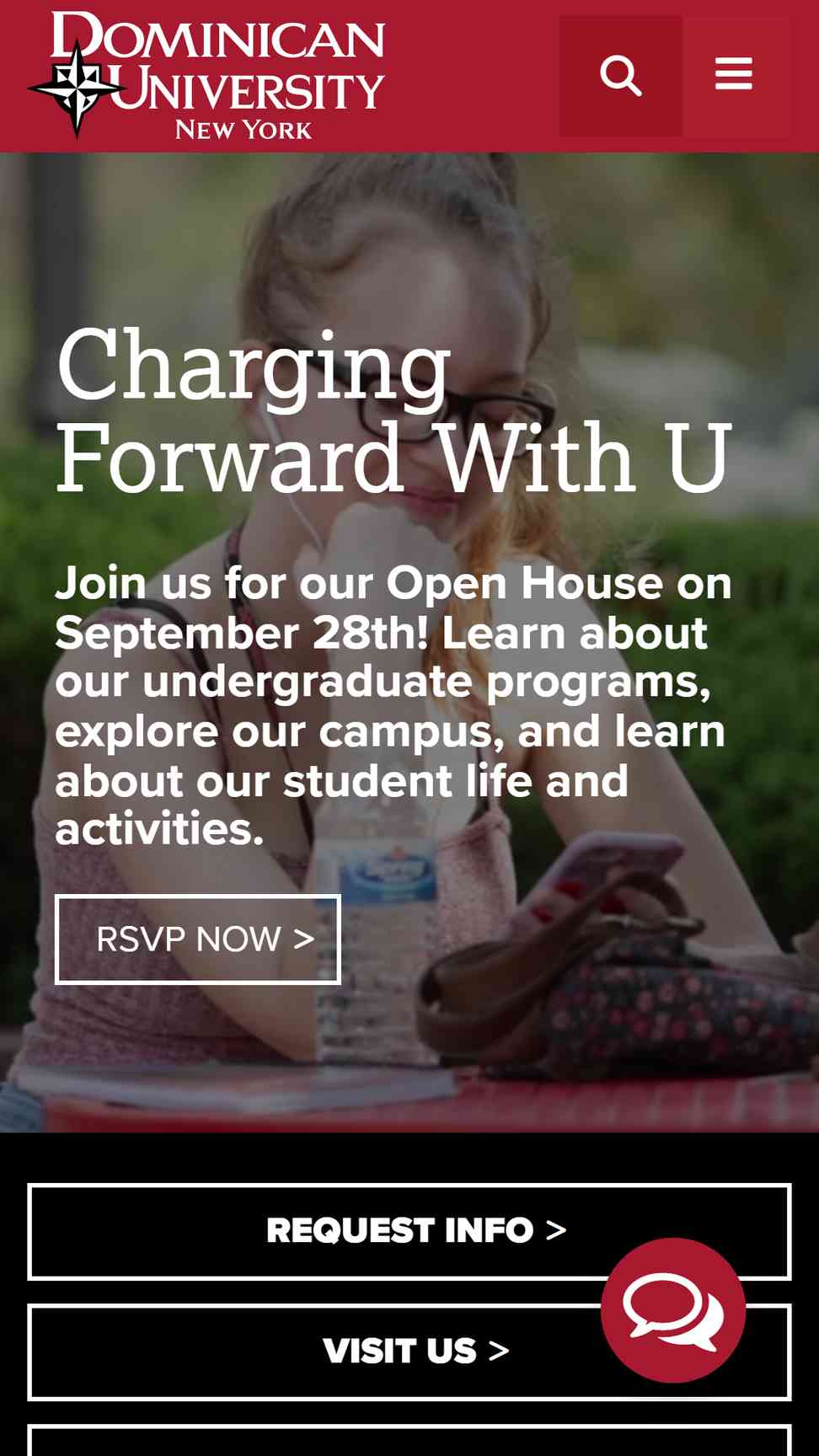
Task: Go to Dominican University homepage logo
Action: [x=207, y=74]
